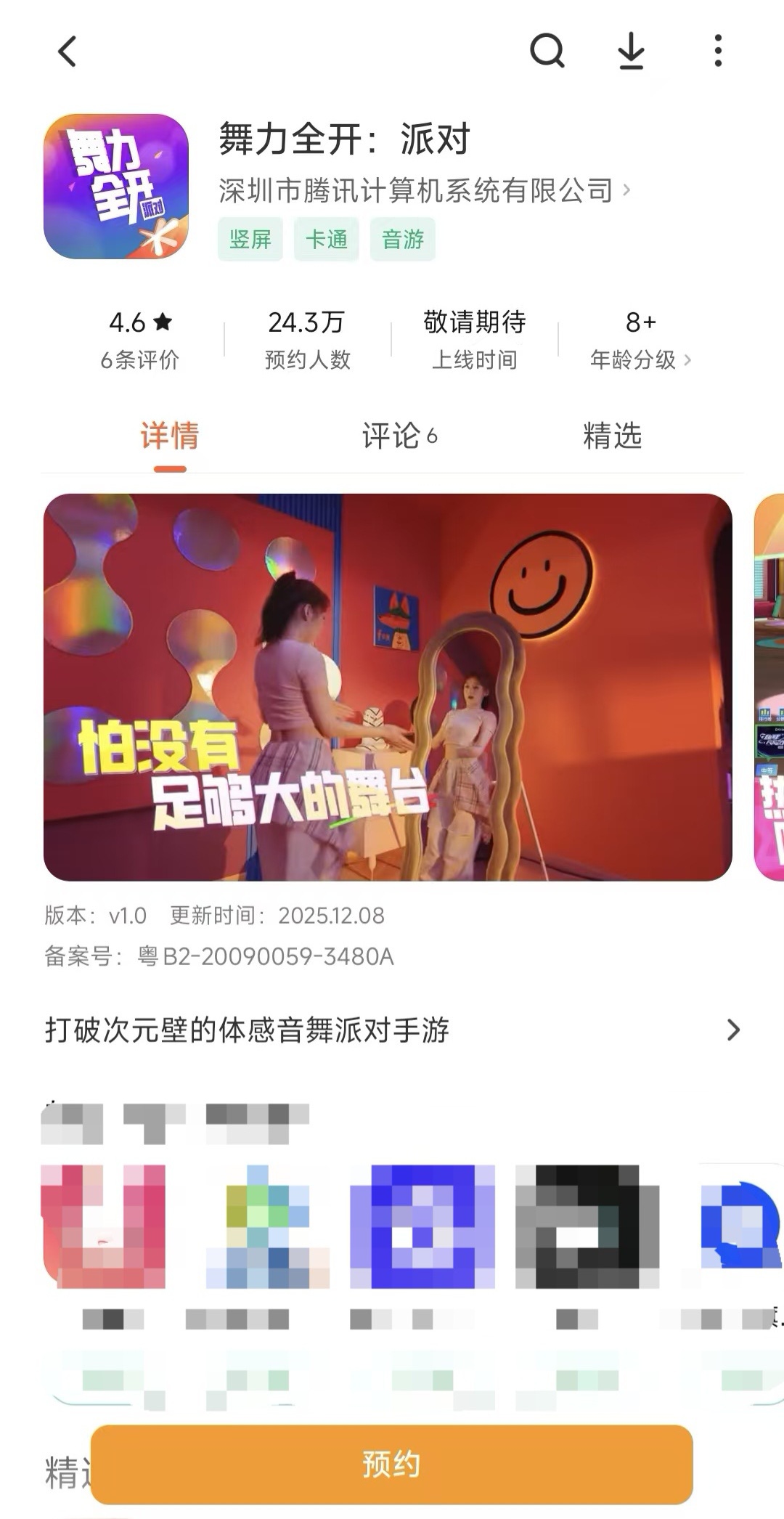This screenshot has width=784, height=1519.
Task: Open the search function
Action: coord(547,52)
